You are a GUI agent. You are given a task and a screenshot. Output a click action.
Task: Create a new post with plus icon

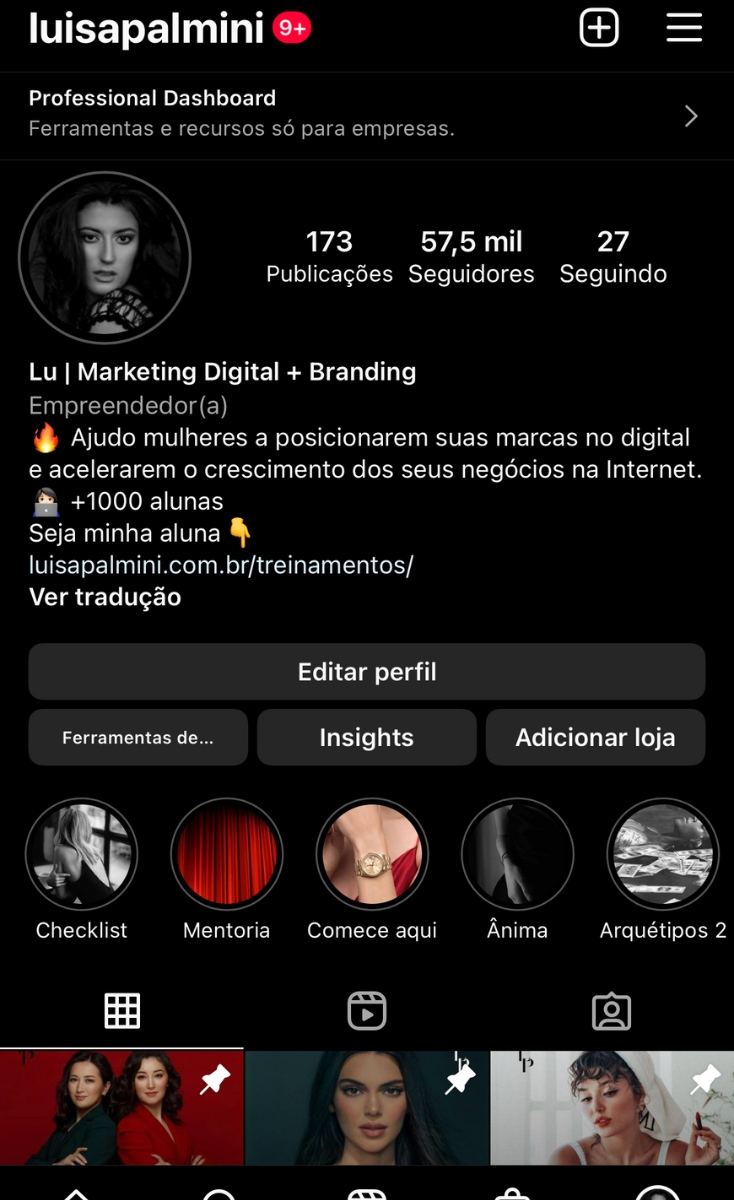pyautogui.click(x=599, y=28)
